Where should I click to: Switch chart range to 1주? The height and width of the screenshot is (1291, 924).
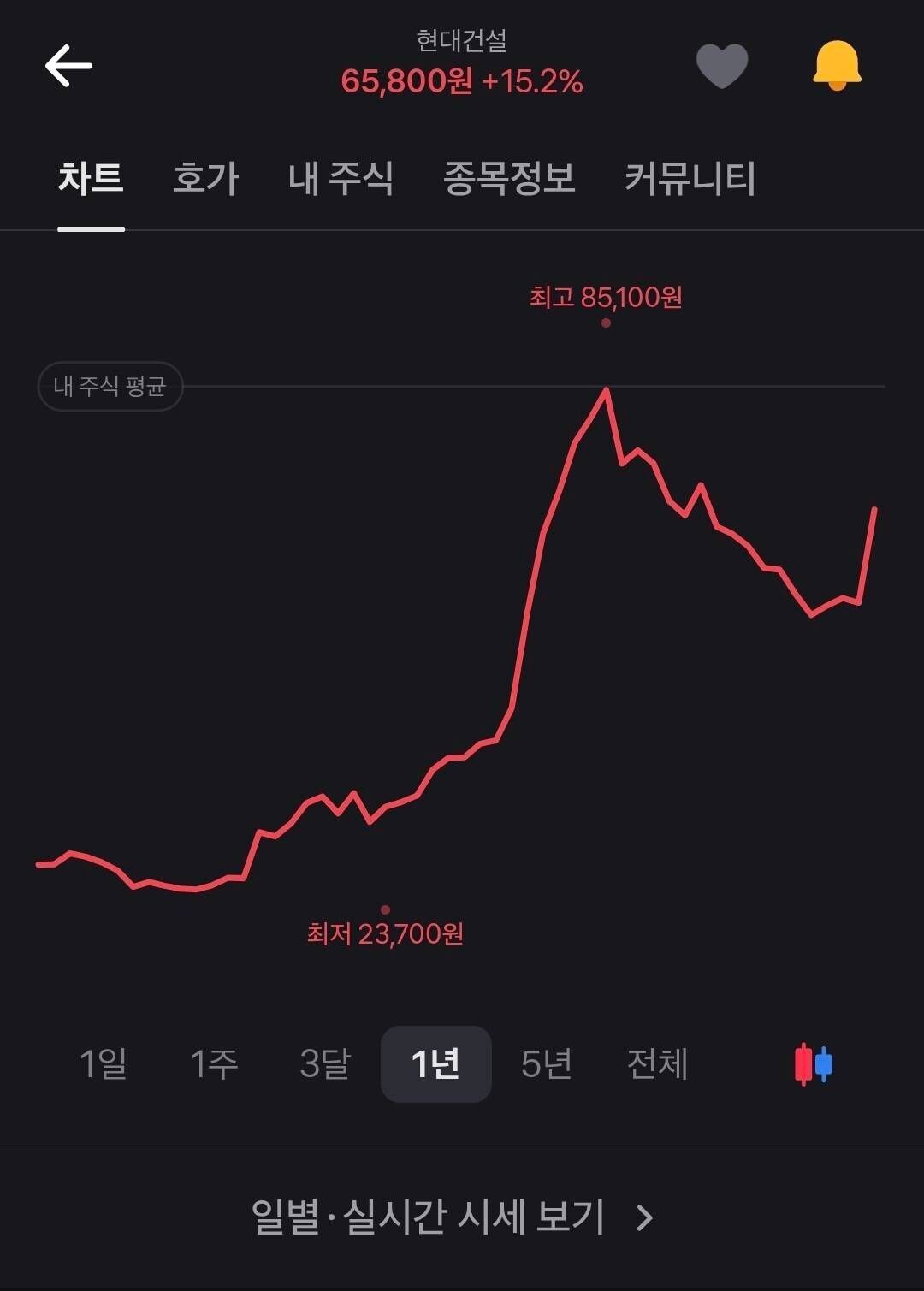click(x=216, y=1064)
